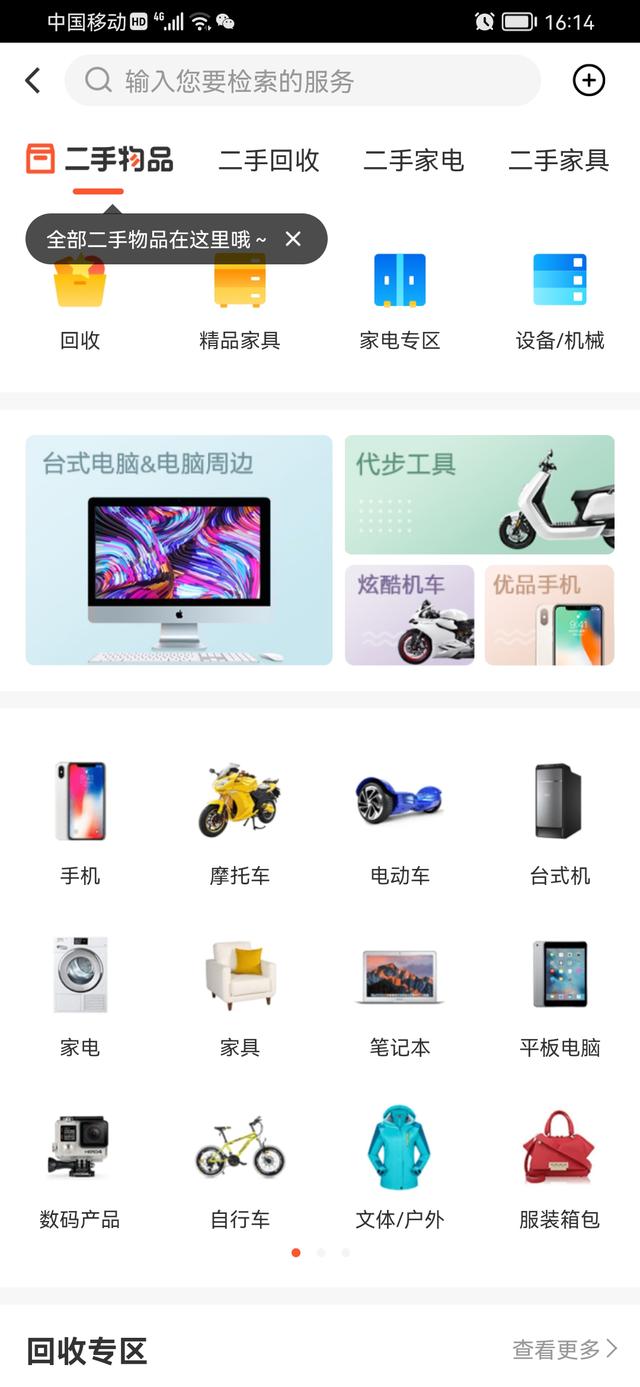Choose the 自行车 category
The image size is (640, 1387).
[x=240, y=1166]
